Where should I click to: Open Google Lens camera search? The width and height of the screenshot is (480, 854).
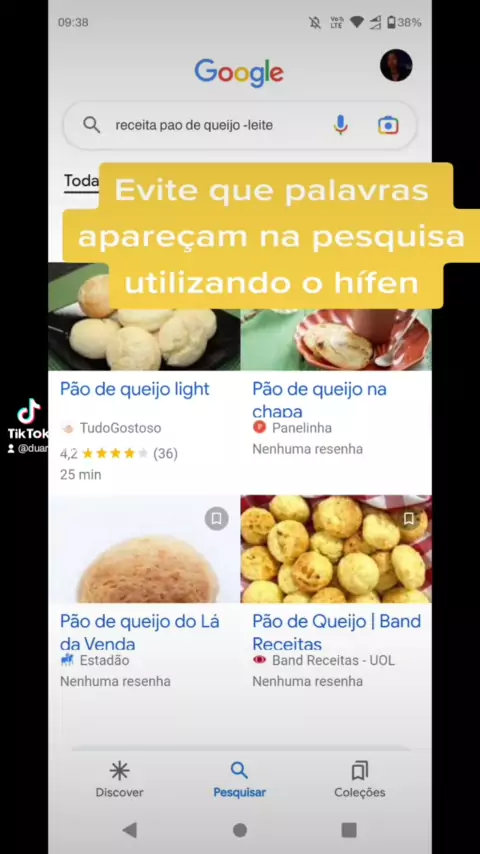(388, 125)
